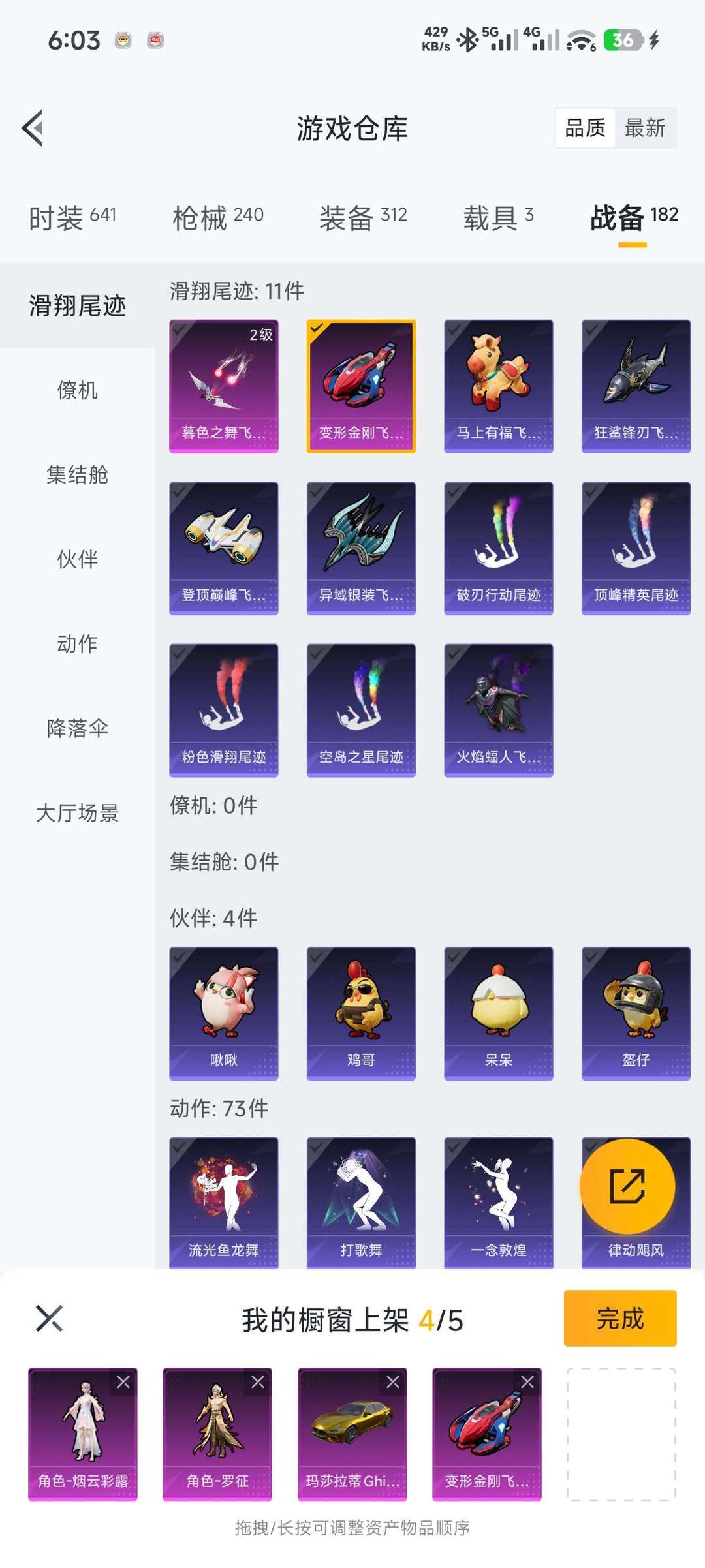
Task: Close the 我的橱窗上架 panel
Action: point(49,1319)
